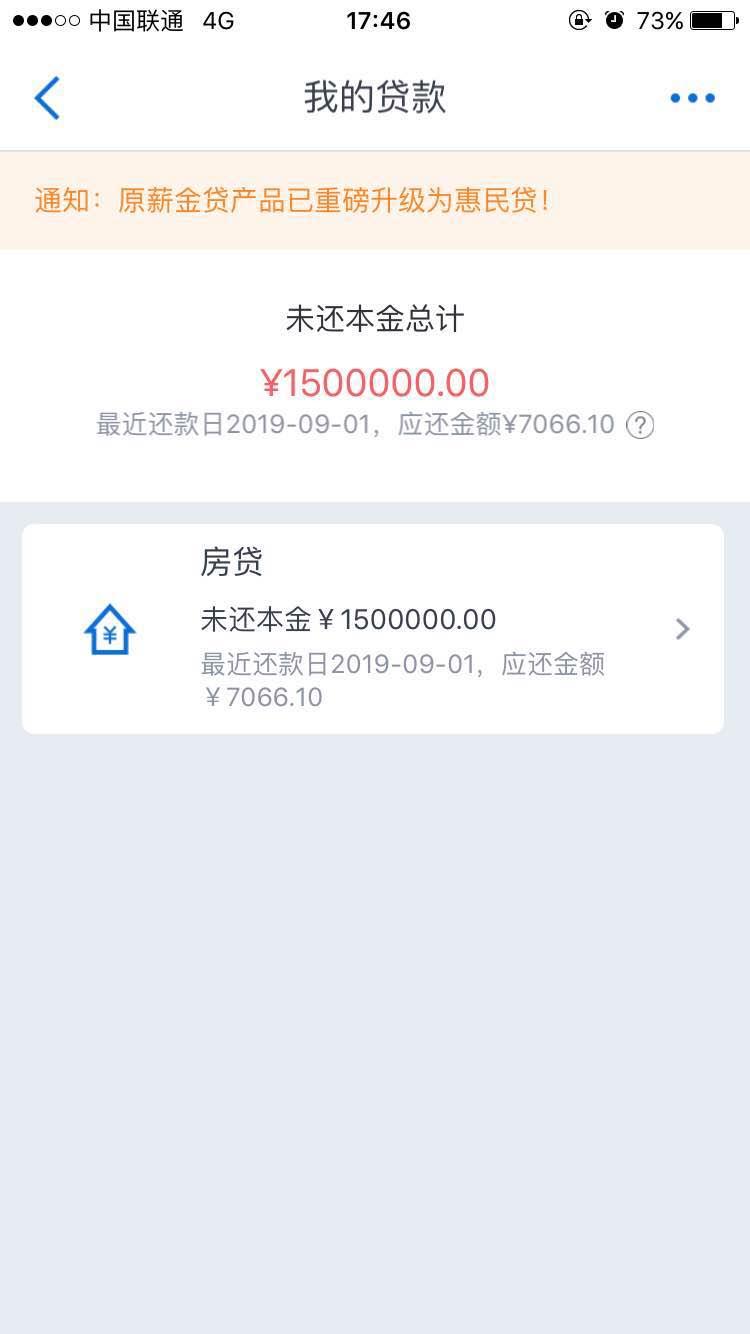Open the 房贷 loan details card
Screen dimensions: 750x1334
pyautogui.click(x=372, y=629)
